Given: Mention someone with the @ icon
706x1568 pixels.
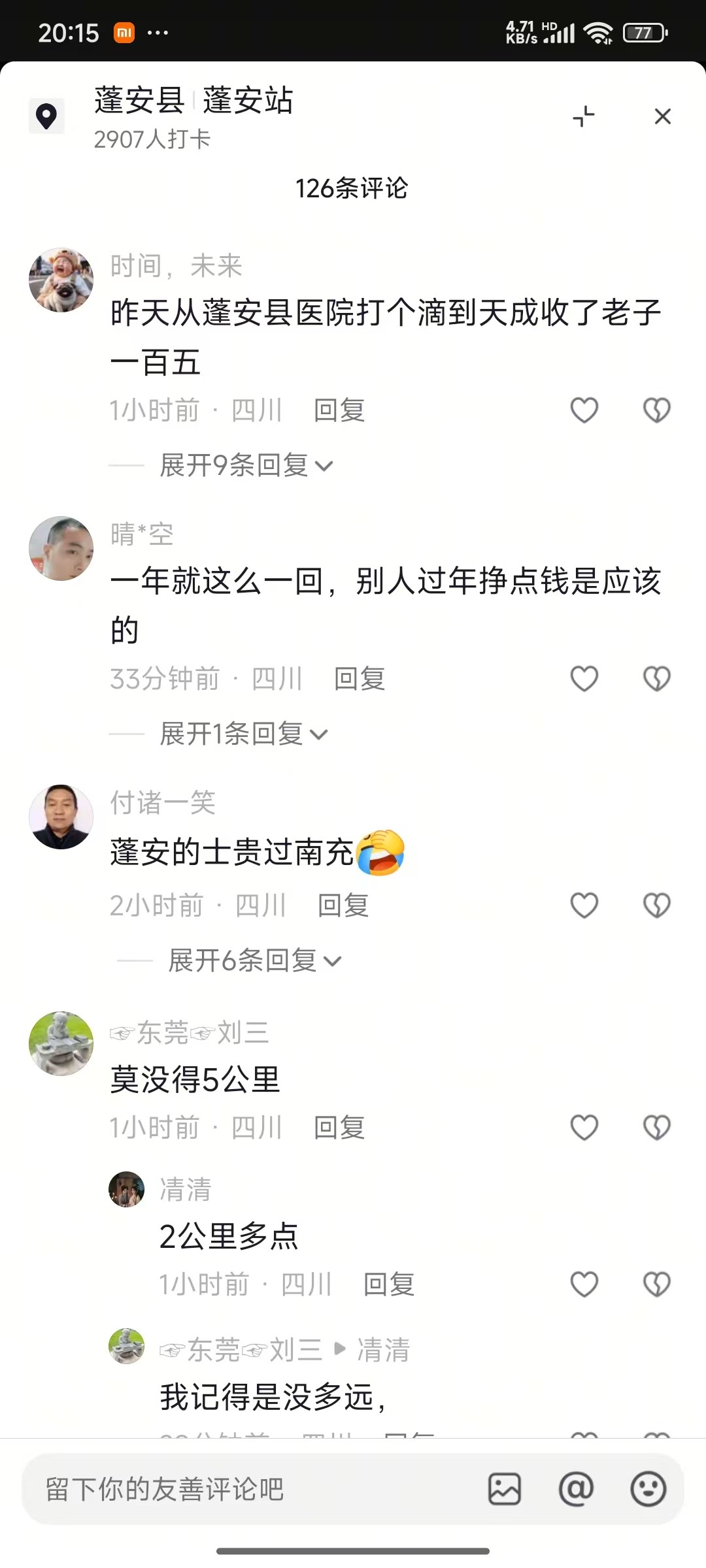Looking at the screenshot, I should point(576,1490).
